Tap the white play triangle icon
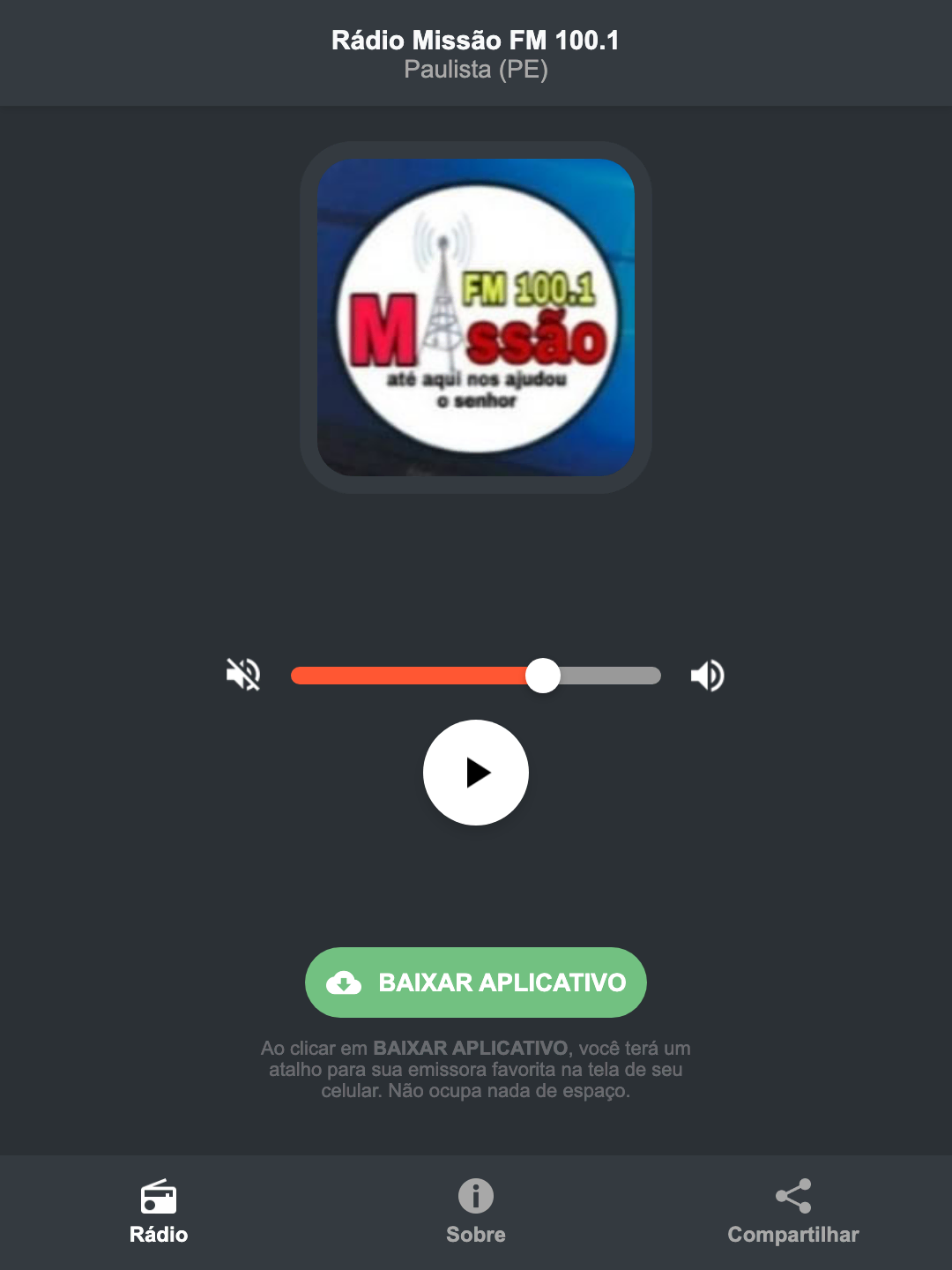 [479, 773]
